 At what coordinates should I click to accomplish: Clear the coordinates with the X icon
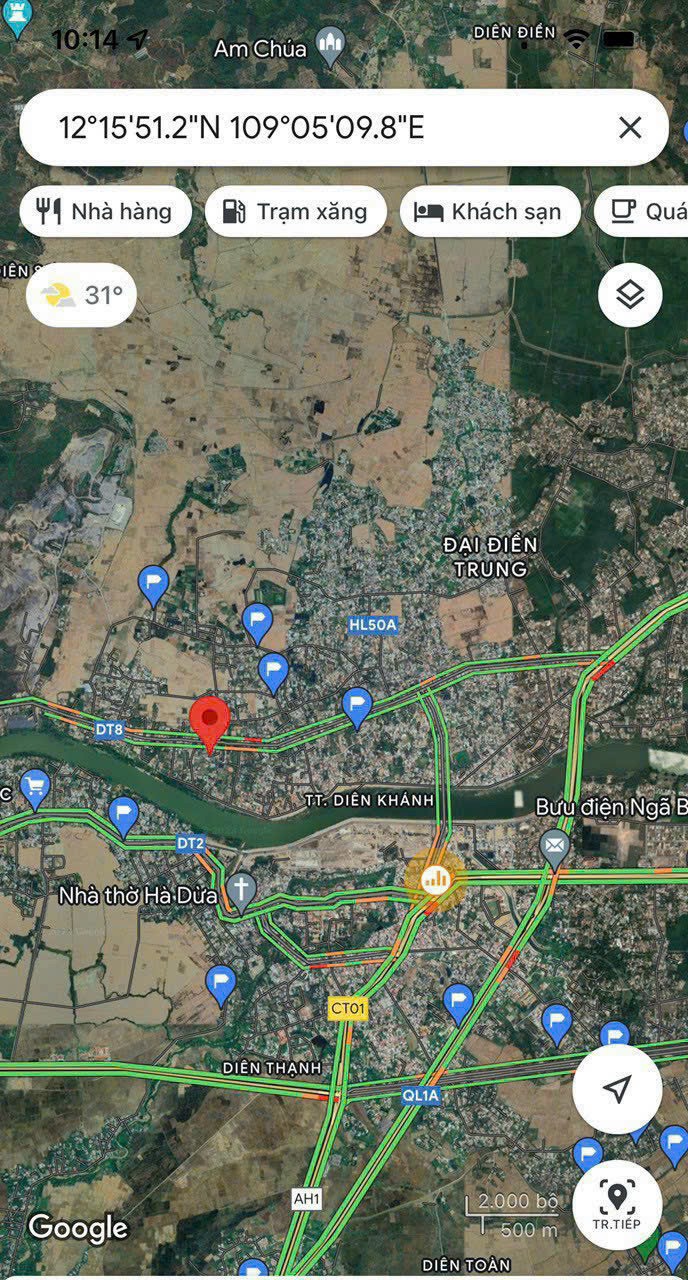coord(630,127)
